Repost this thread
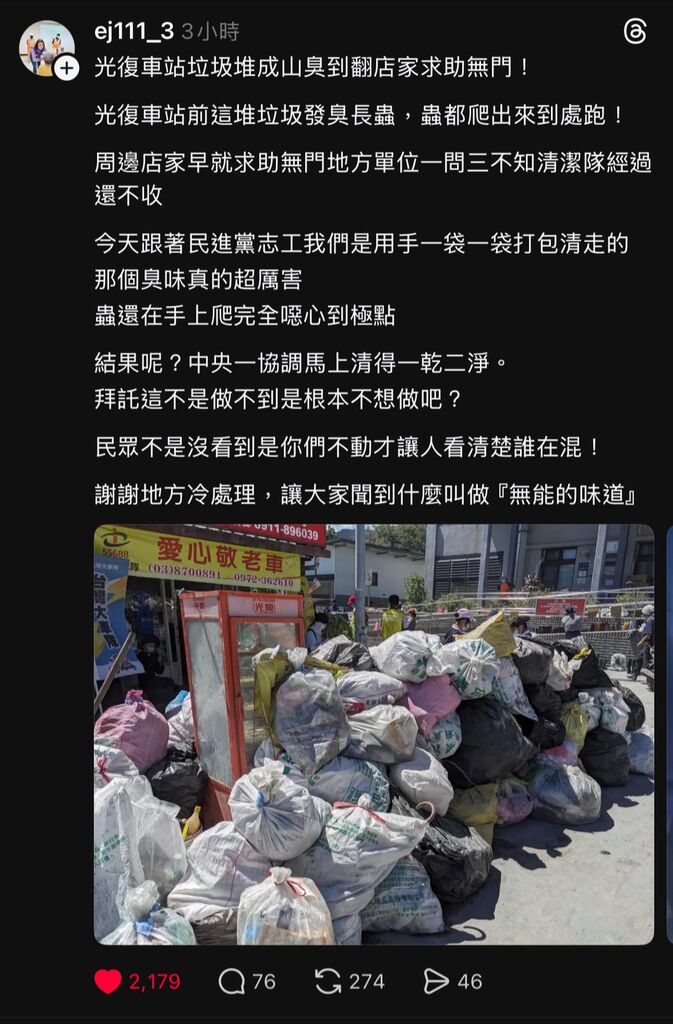This screenshot has width=673, height=1024. (x=328, y=981)
